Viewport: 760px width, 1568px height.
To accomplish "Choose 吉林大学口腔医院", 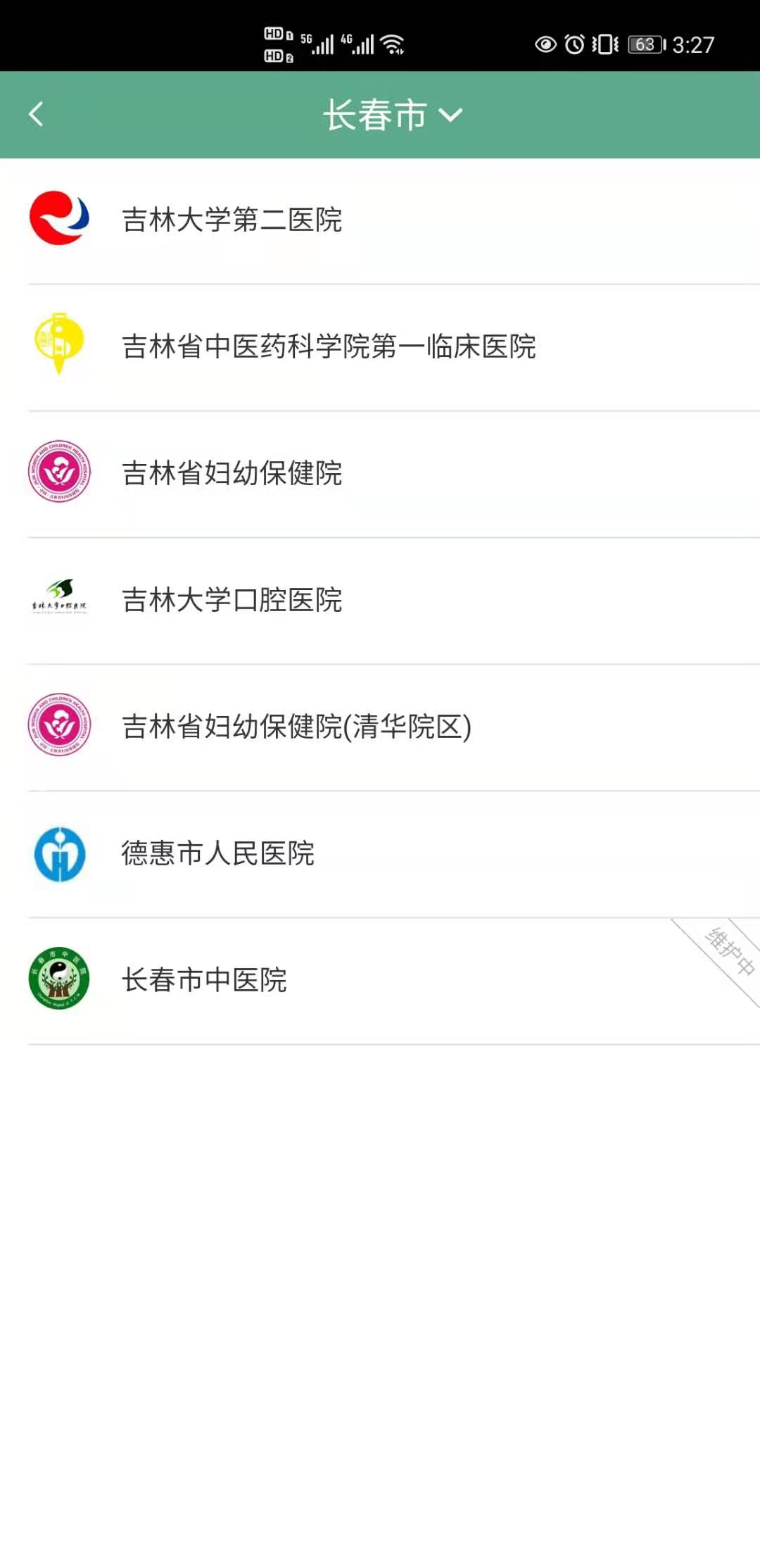I will point(232,601).
